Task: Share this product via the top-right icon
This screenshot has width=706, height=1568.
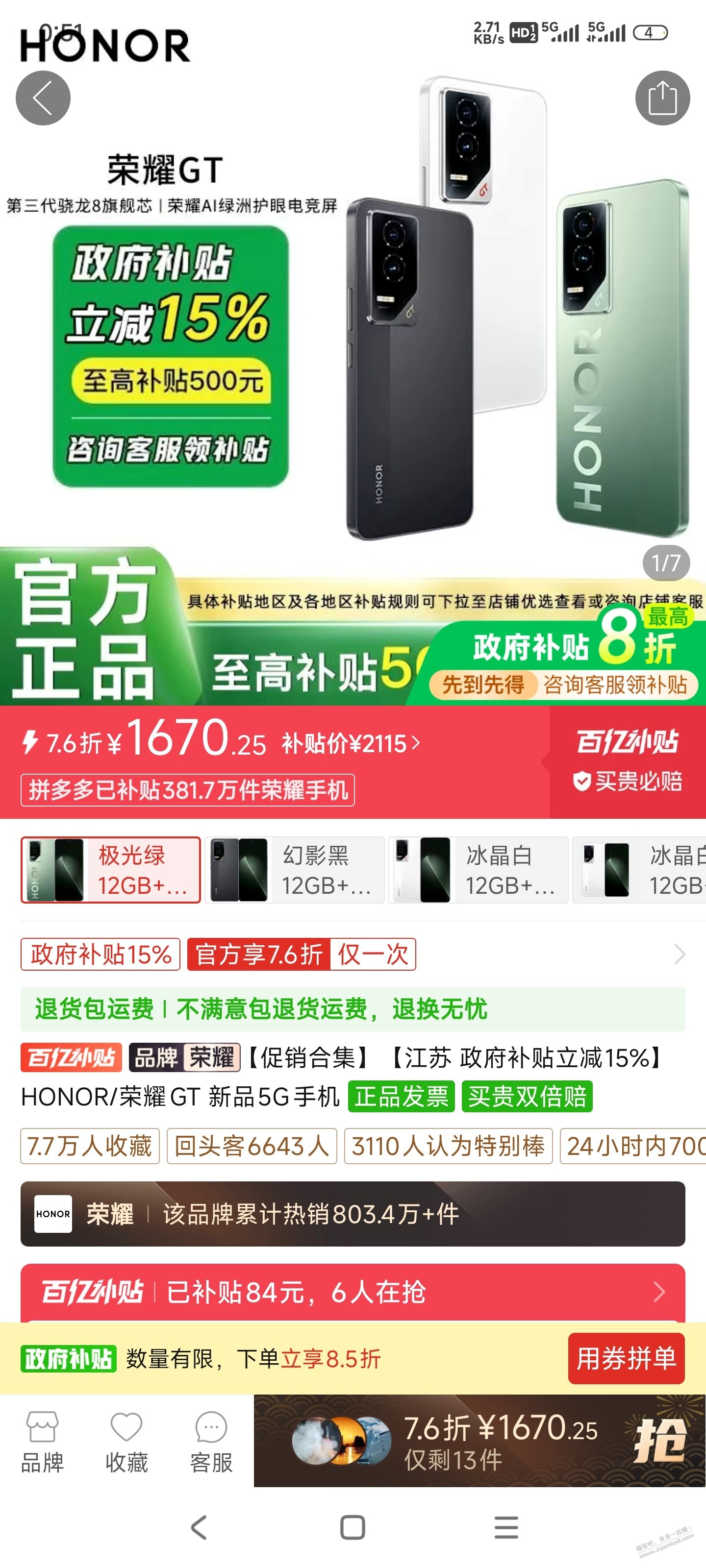Action: tap(662, 98)
